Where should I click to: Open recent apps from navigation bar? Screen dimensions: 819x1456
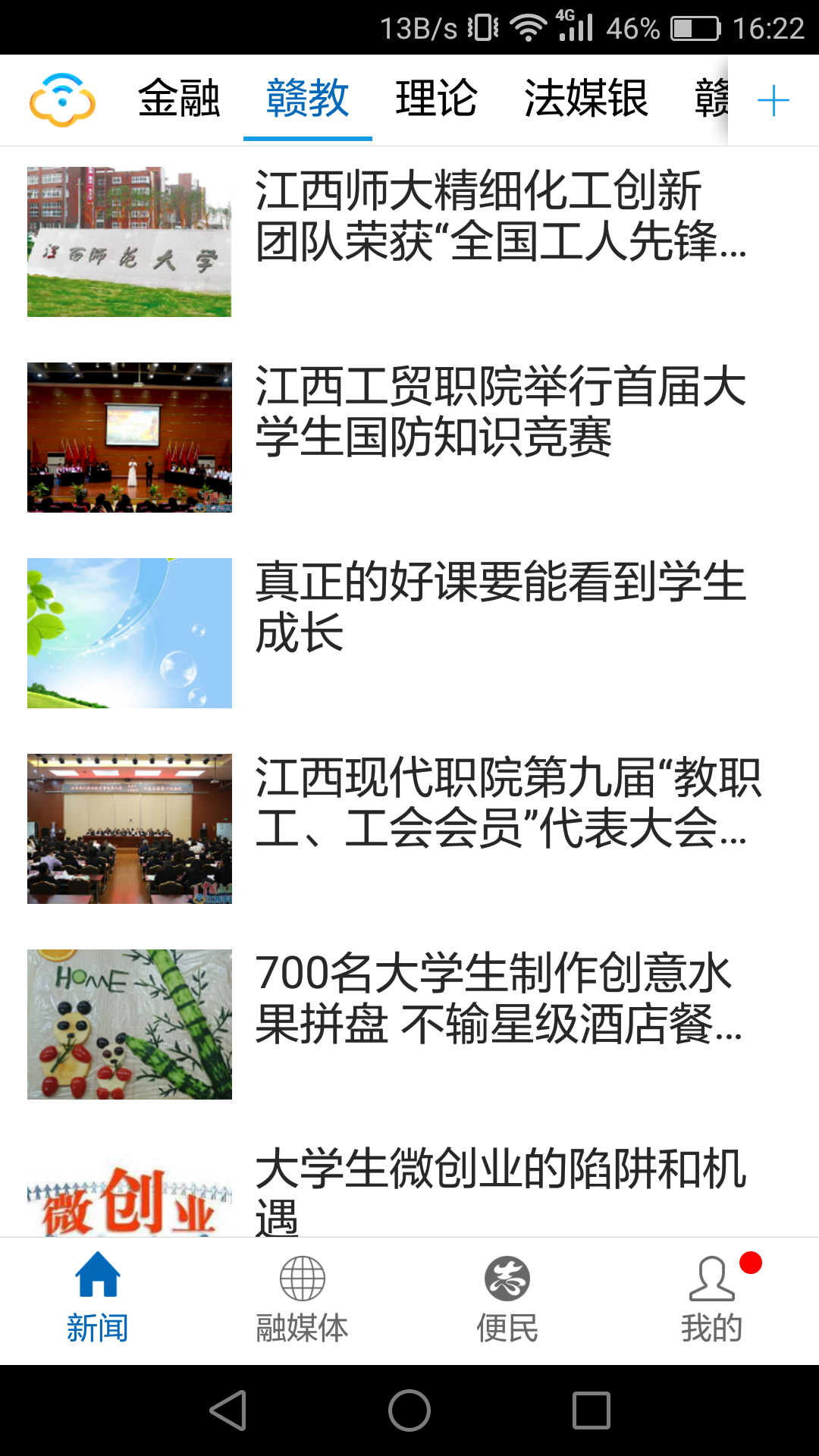591,1410
